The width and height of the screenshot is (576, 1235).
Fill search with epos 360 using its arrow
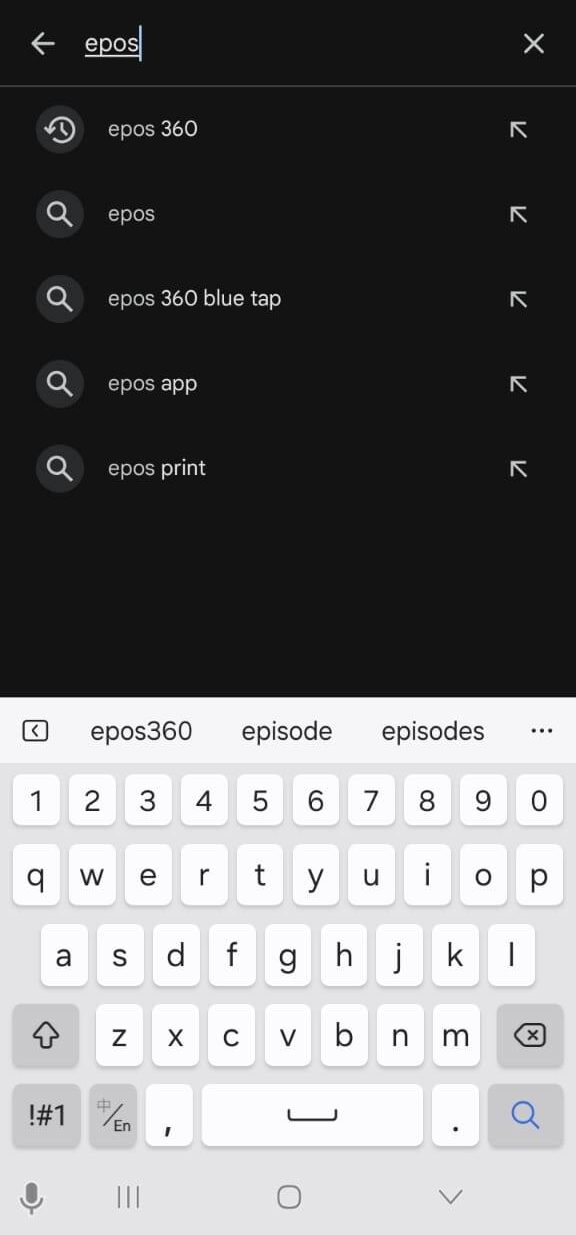click(518, 129)
